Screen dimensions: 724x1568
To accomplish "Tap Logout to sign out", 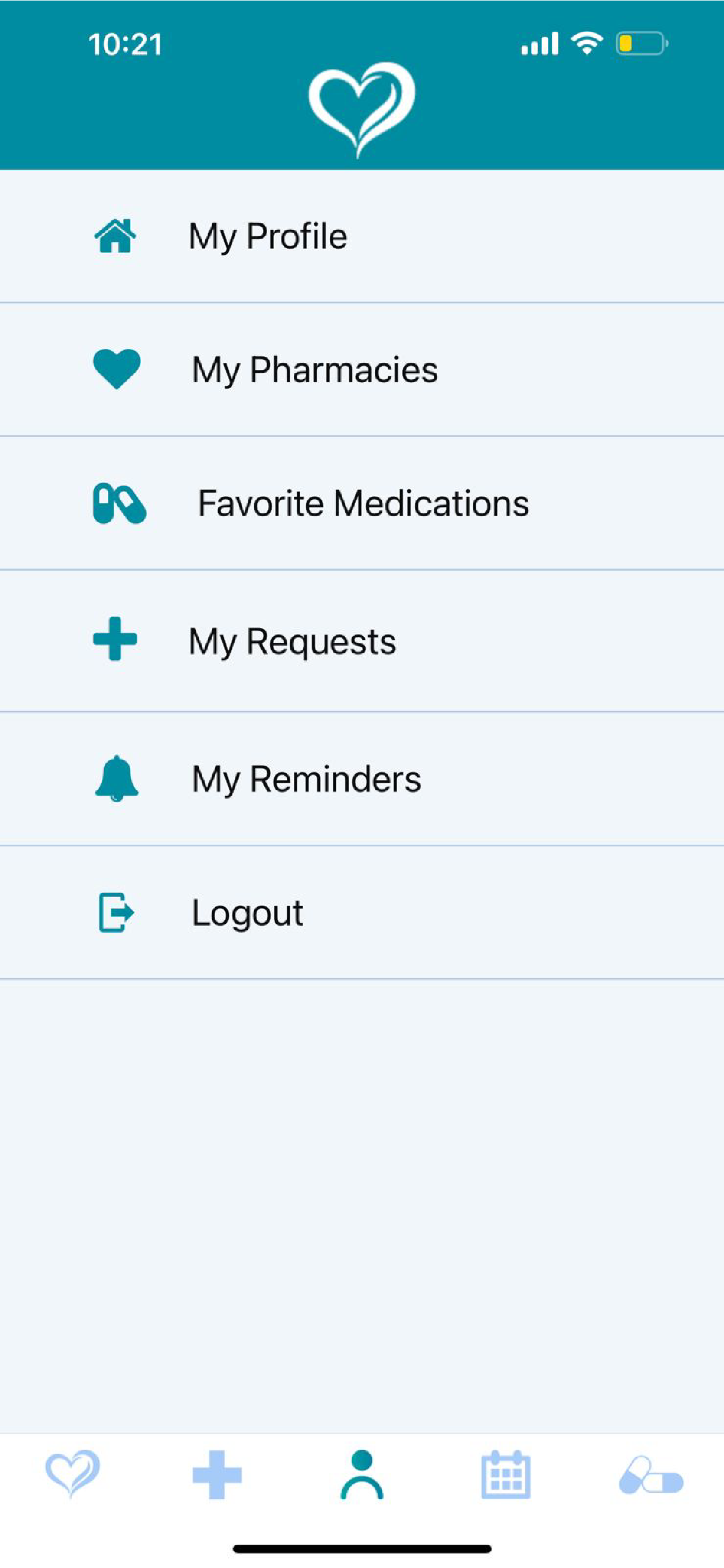I will 362,912.
